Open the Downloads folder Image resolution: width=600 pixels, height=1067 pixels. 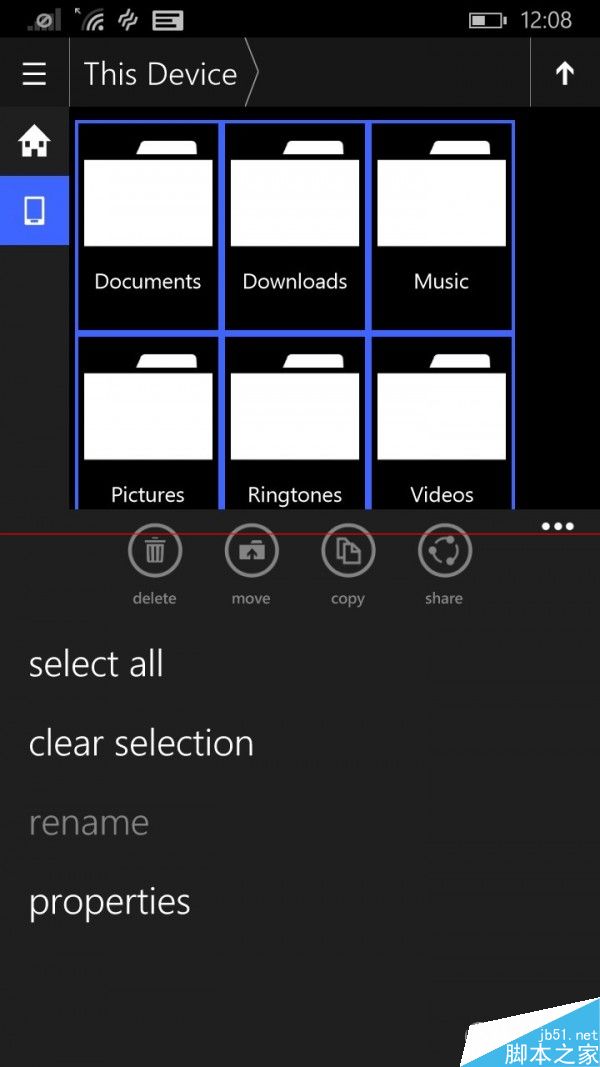[295, 226]
